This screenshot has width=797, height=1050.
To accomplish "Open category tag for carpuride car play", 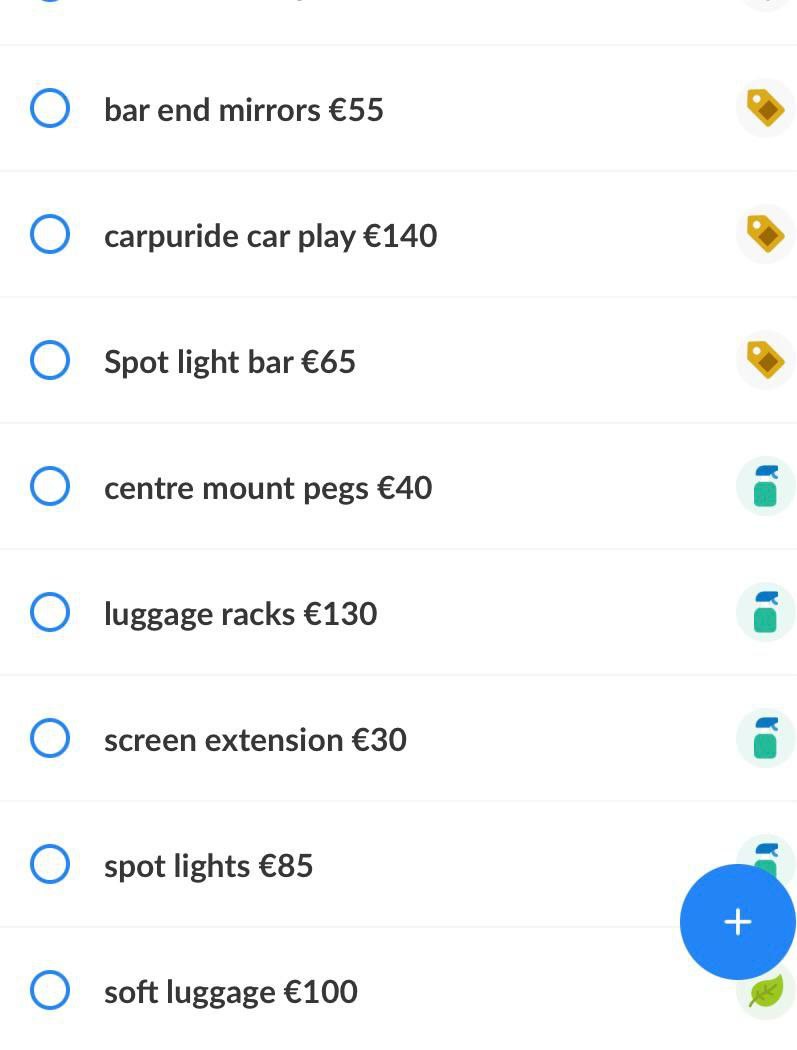I will tap(765, 235).
